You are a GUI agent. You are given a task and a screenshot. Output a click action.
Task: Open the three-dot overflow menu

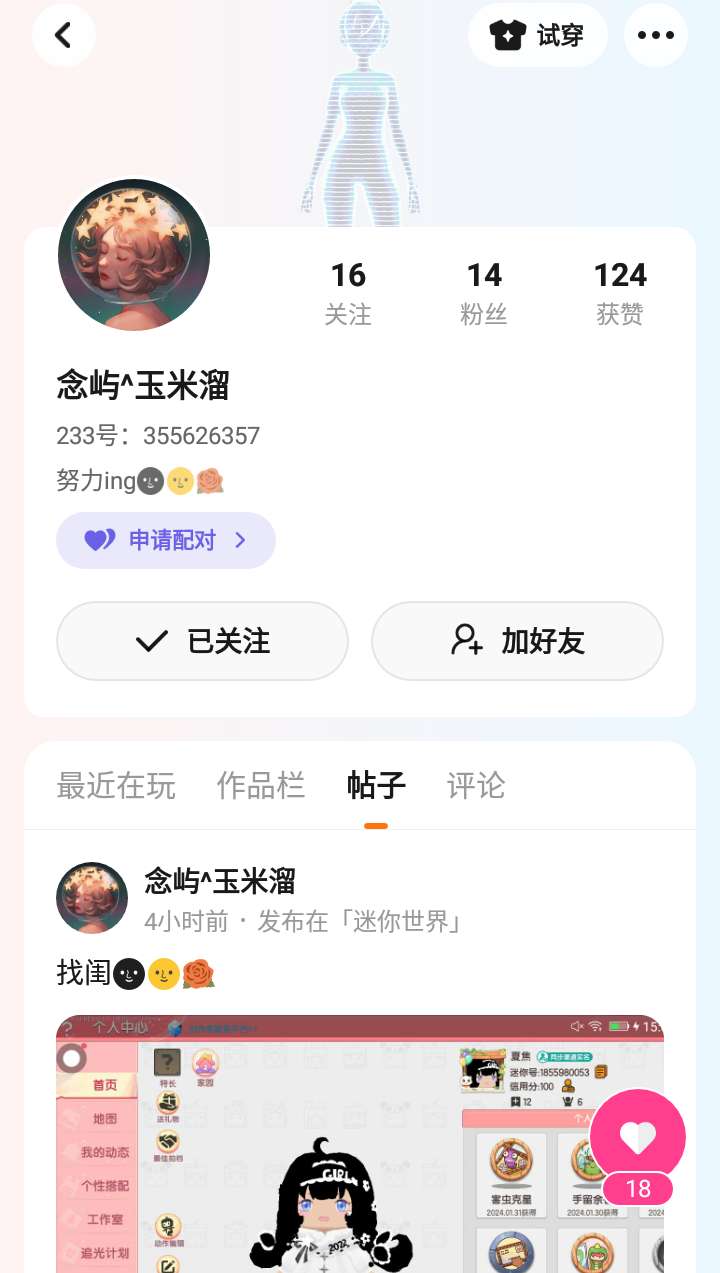(655, 36)
